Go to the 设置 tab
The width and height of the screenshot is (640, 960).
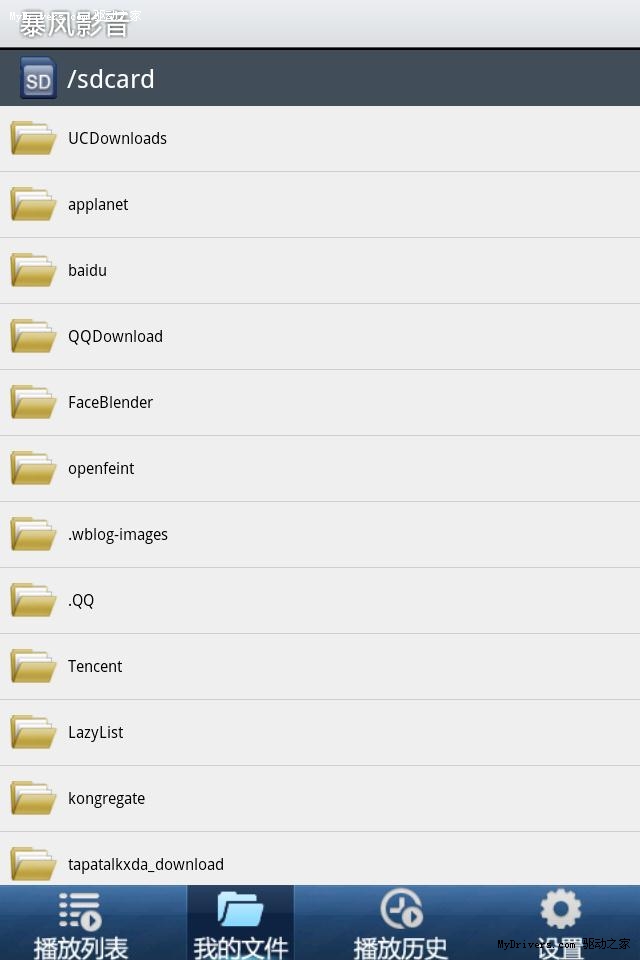click(560, 922)
